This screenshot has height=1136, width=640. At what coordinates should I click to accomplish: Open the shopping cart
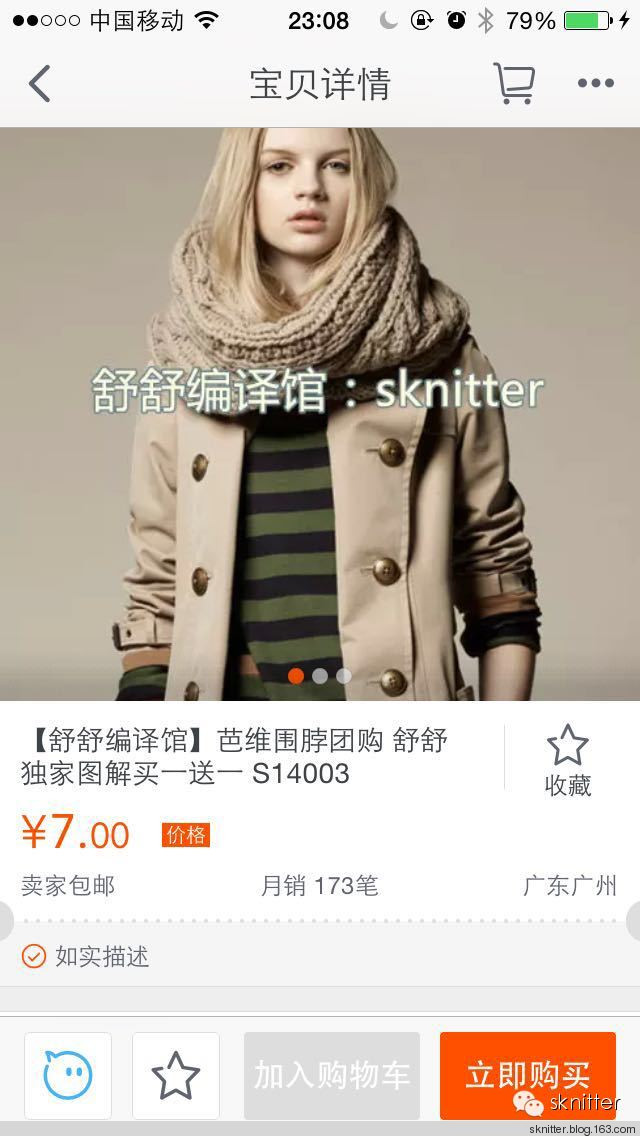click(x=513, y=84)
